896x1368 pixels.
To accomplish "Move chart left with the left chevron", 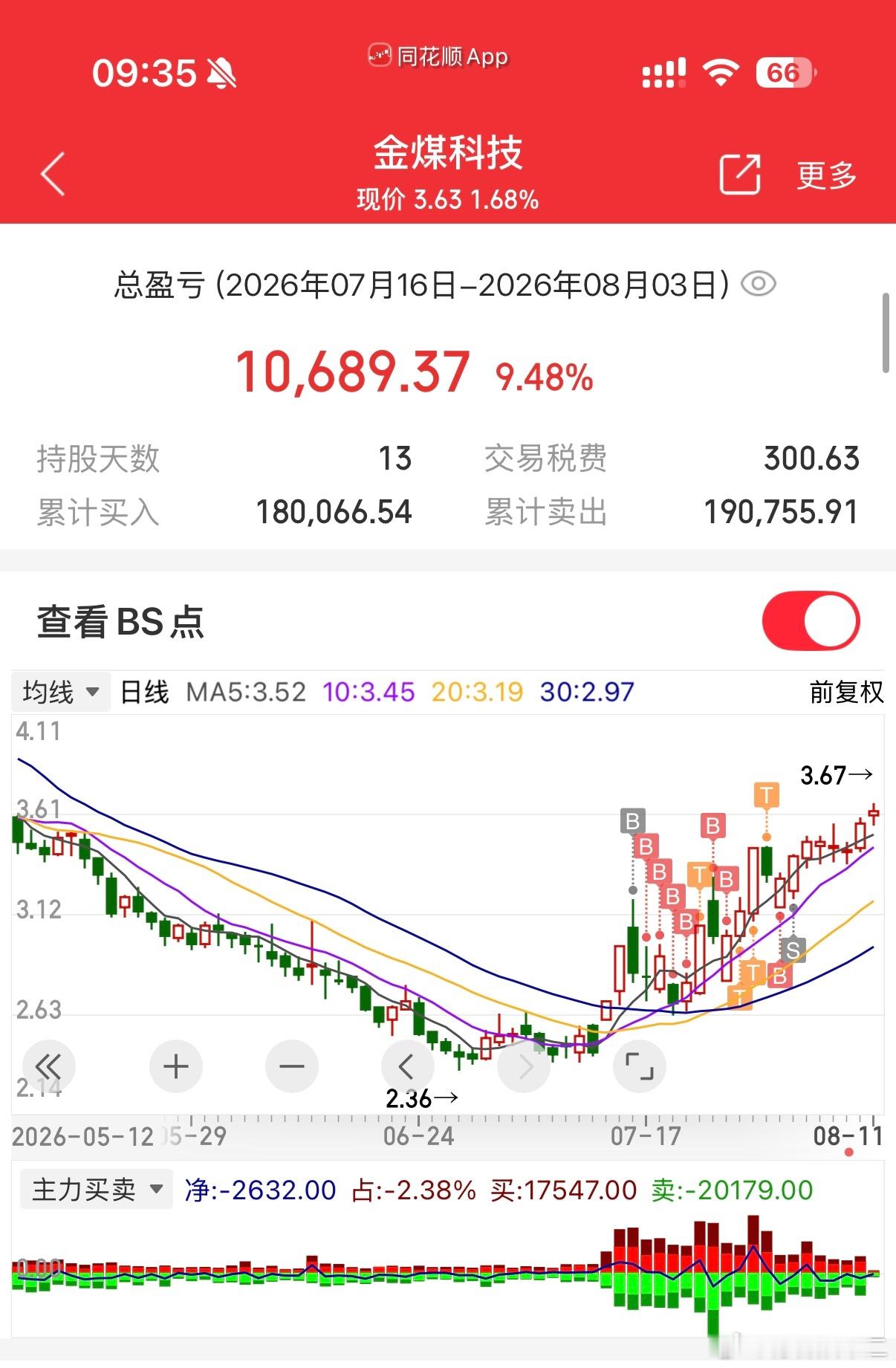I will (x=407, y=1067).
